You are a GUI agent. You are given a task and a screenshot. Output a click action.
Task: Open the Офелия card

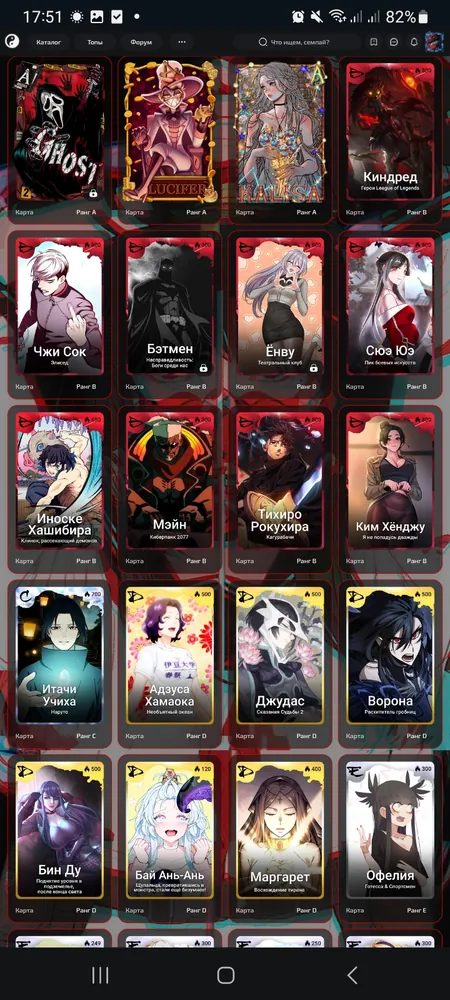(x=390, y=838)
